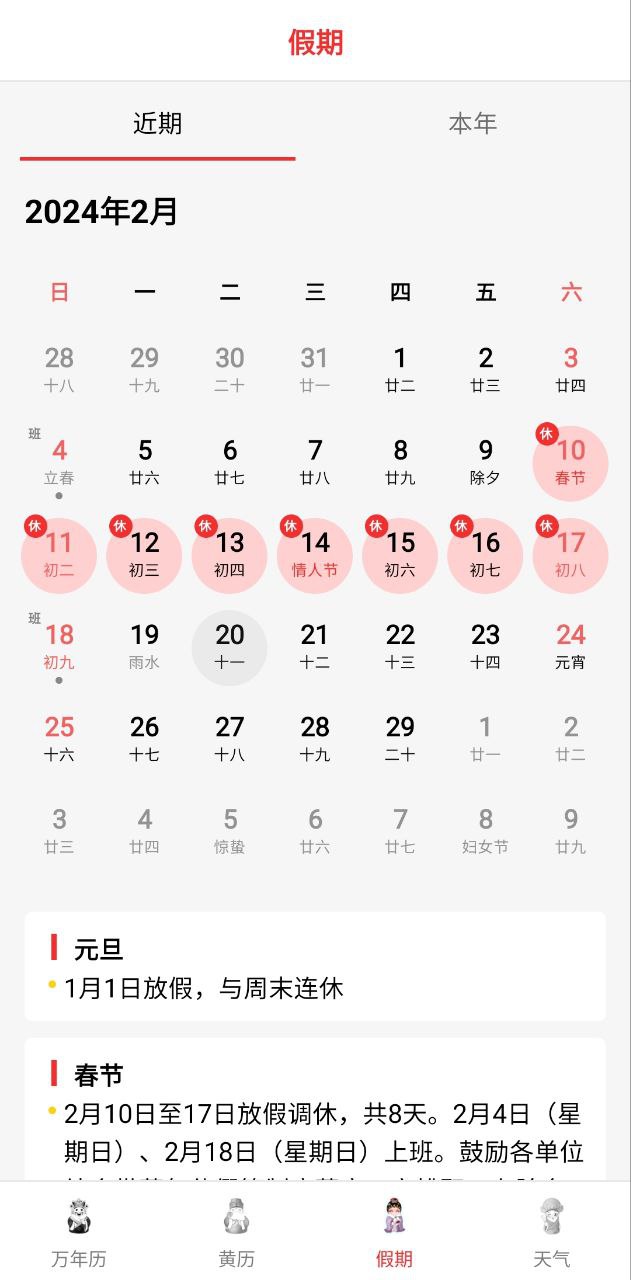
Task: Pick February 29 on the calendar
Action: [400, 739]
